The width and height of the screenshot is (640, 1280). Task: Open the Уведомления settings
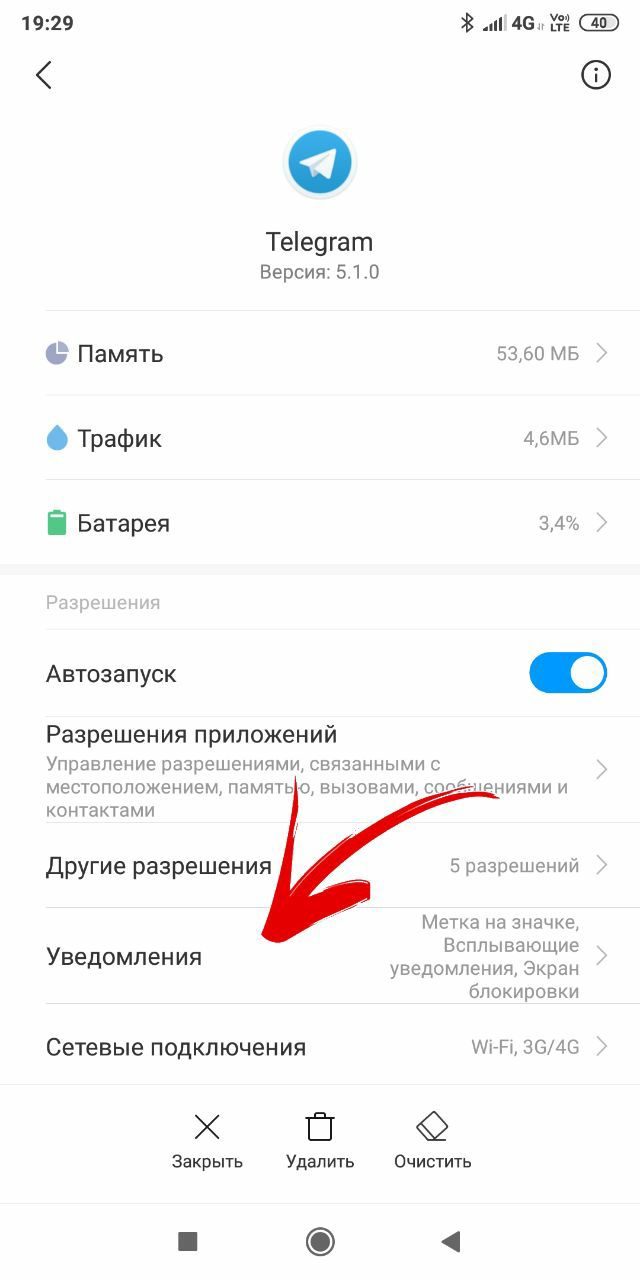pyautogui.click(x=320, y=957)
